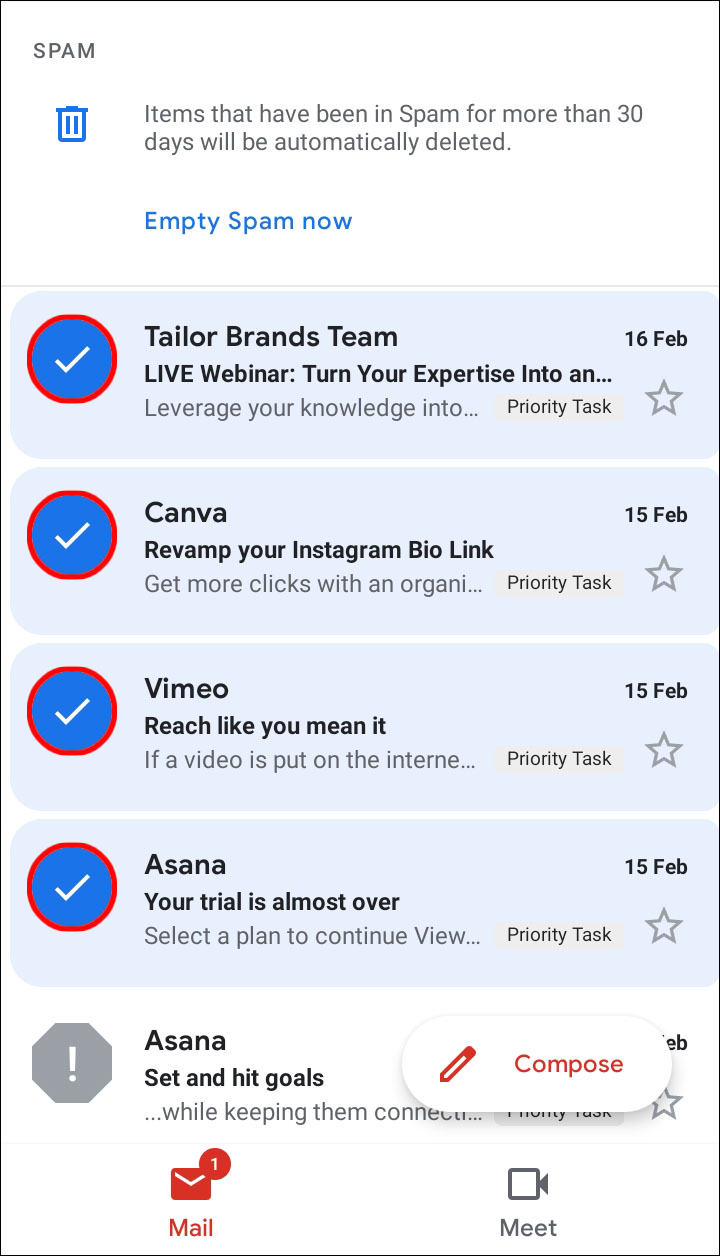The image size is (720, 1256).
Task: Open the Mail tab
Action: click(191, 1200)
